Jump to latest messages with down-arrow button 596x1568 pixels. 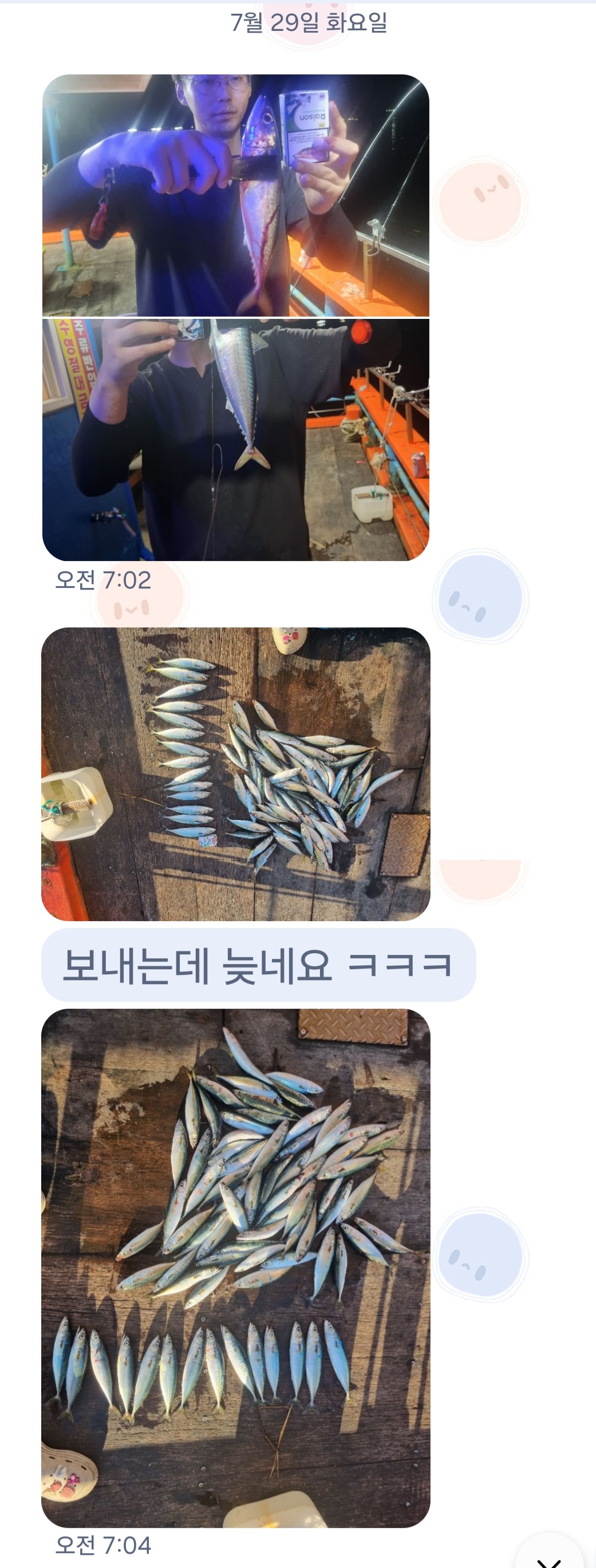click(x=549, y=1559)
